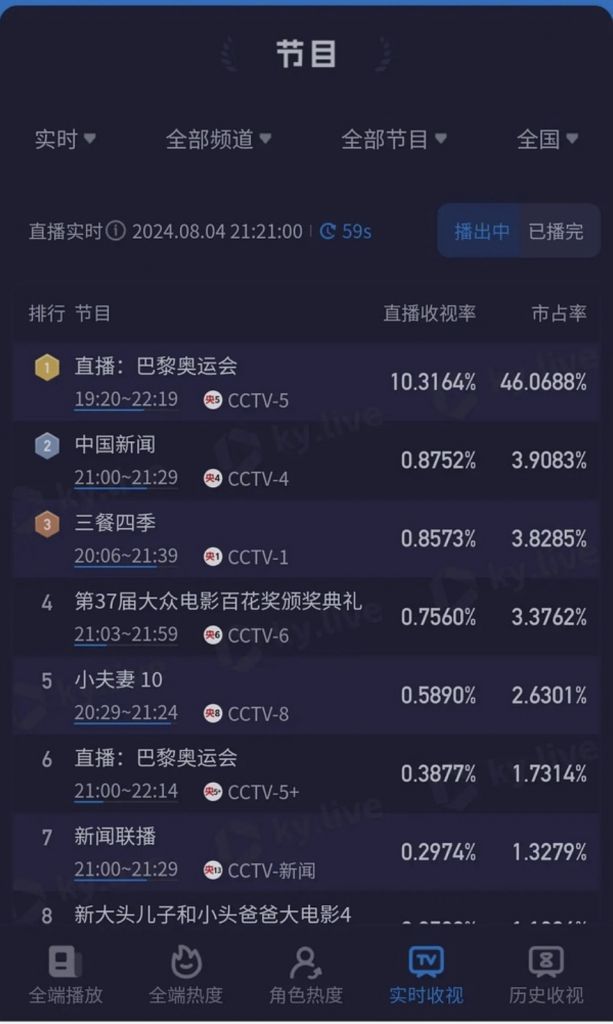The image size is (613, 1024).
Task: Open the CCTV-5+ 巴黎奥运会 row
Action: tap(306, 774)
